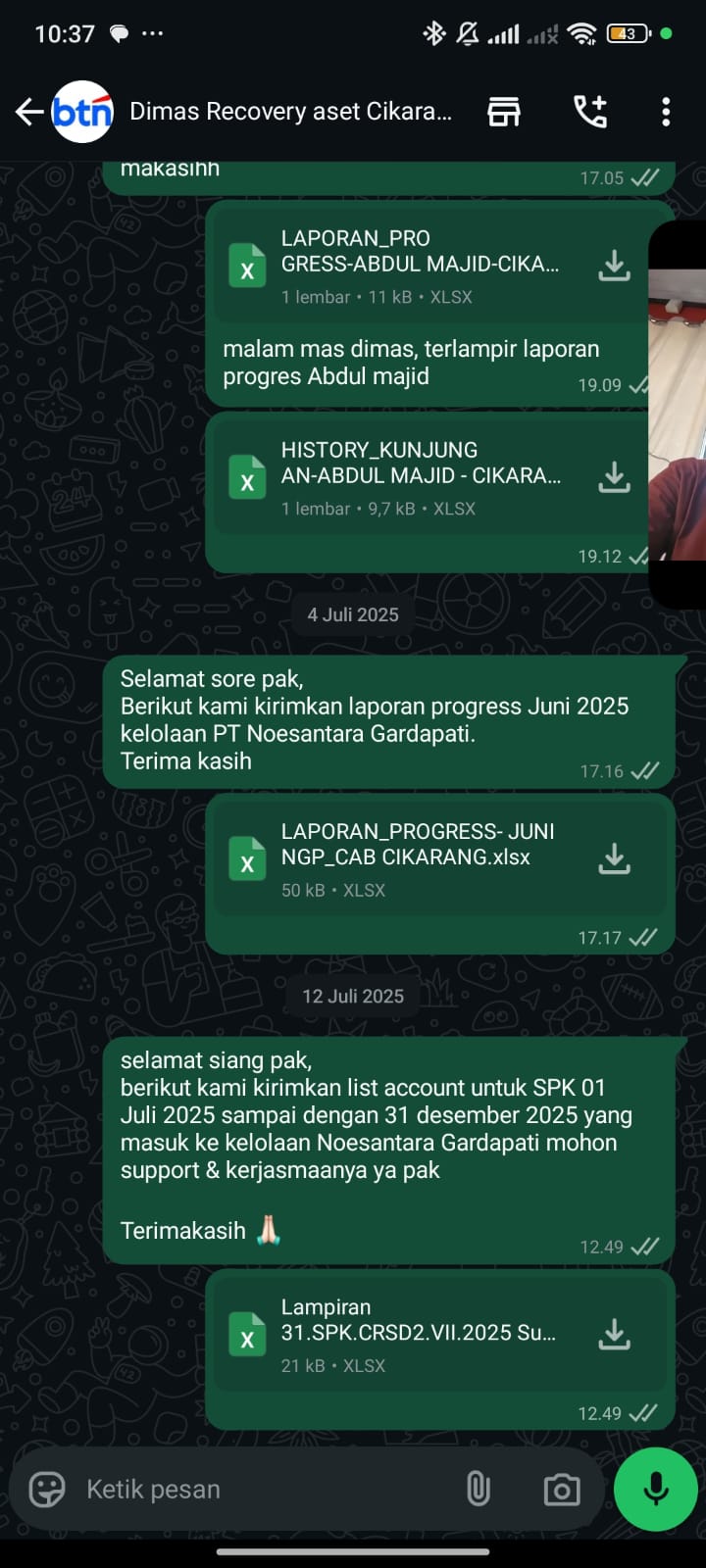Focus the Ketik pesan message field
The image size is (706, 1568).
tap(265, 1490)
